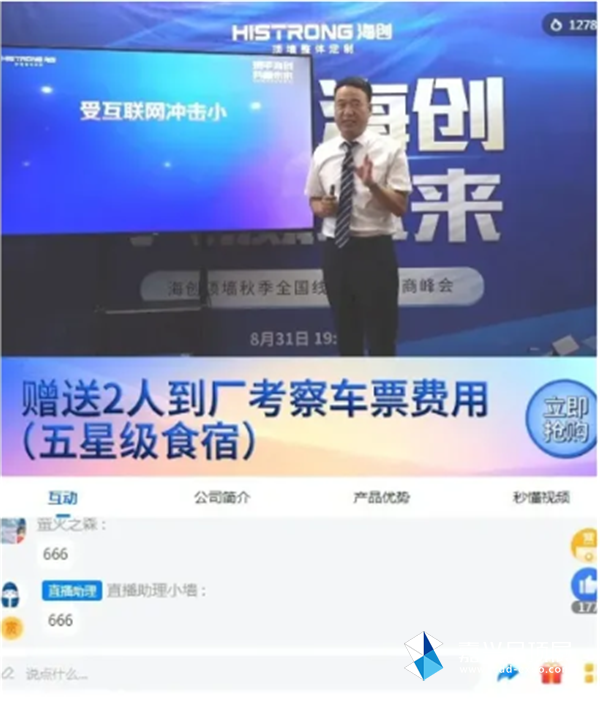Open the 产品优势 tab
Screen dimensions: 600x702
click(x=381, y=497)
